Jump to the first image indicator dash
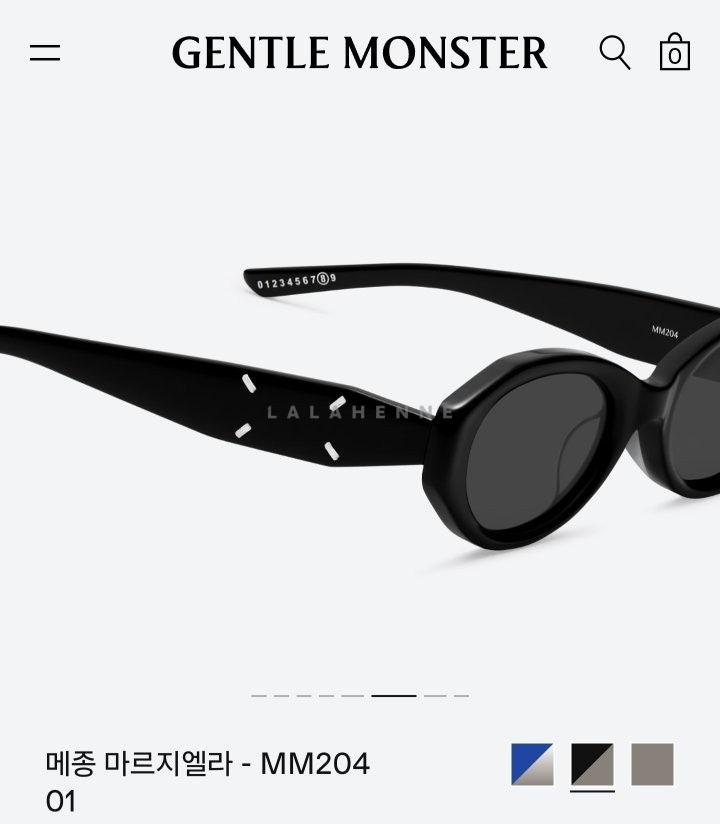 click(x=259, y=695)
